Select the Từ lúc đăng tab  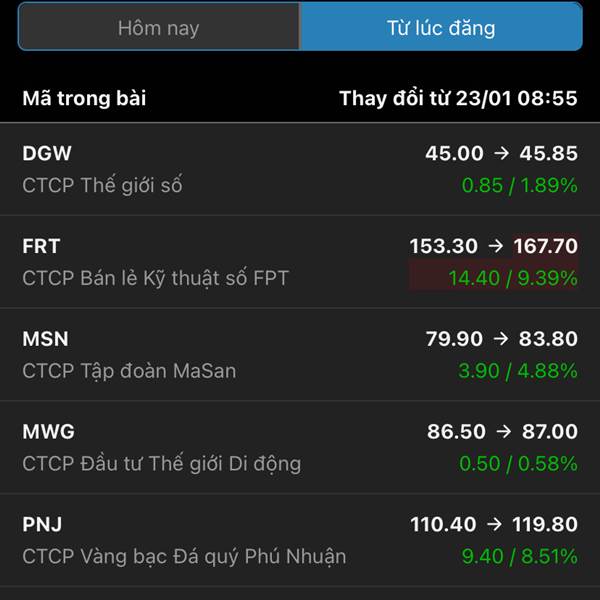[x=440, y=27]
